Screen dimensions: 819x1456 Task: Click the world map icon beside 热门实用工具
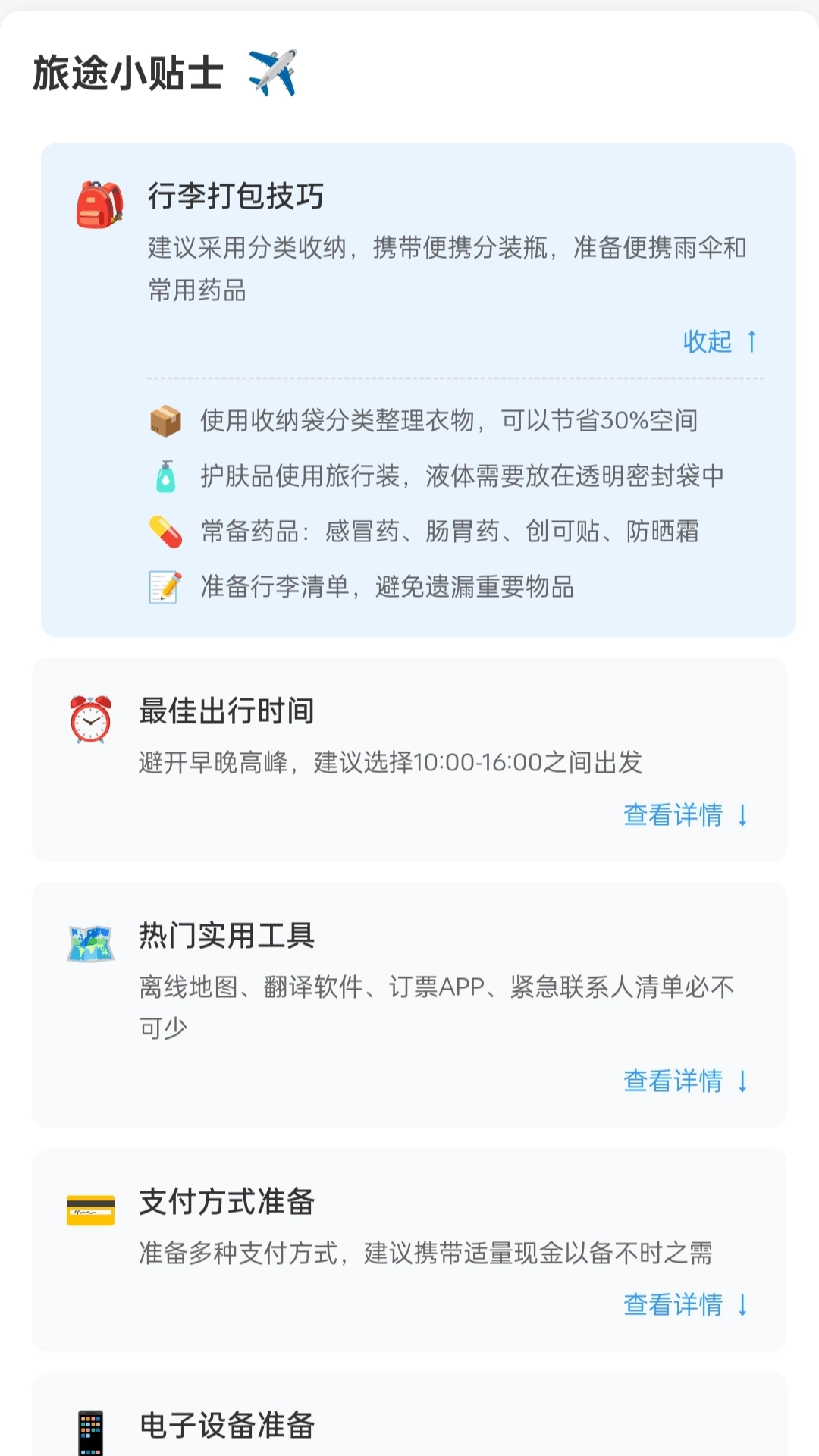90,938
